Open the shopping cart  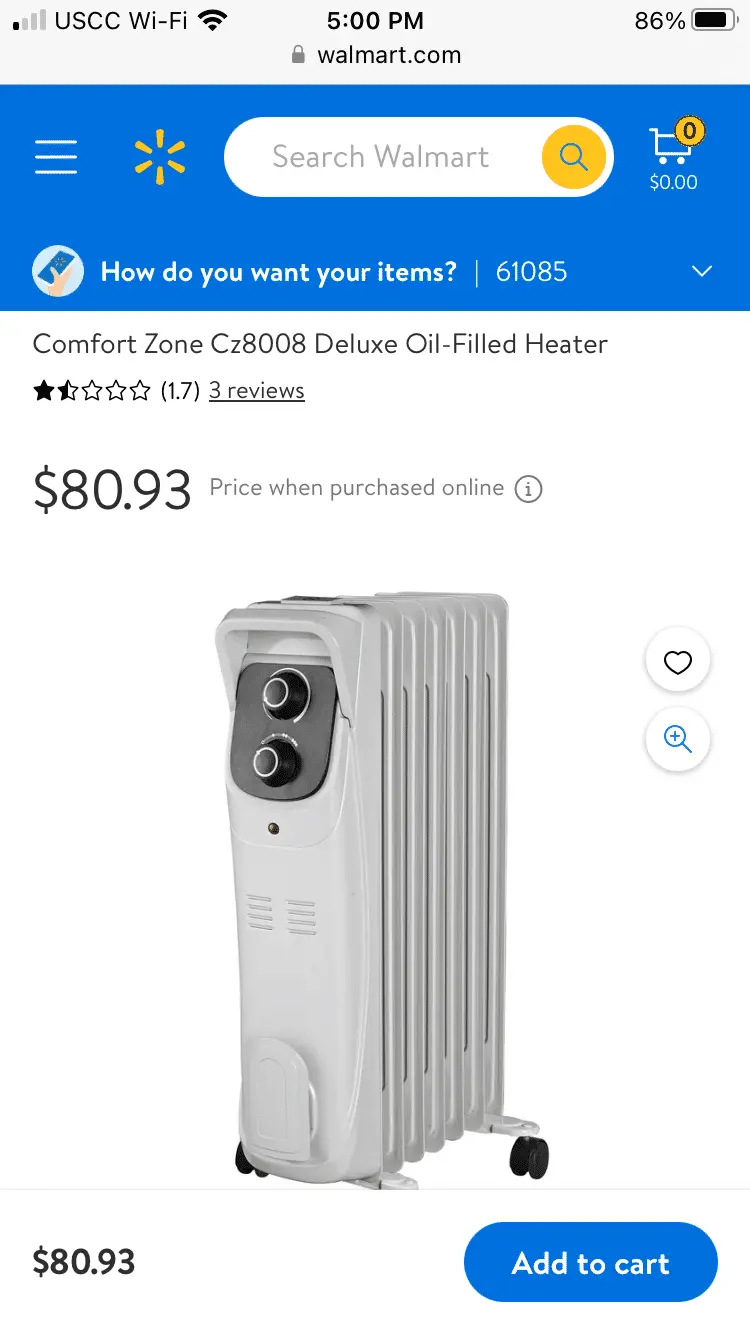673,157
